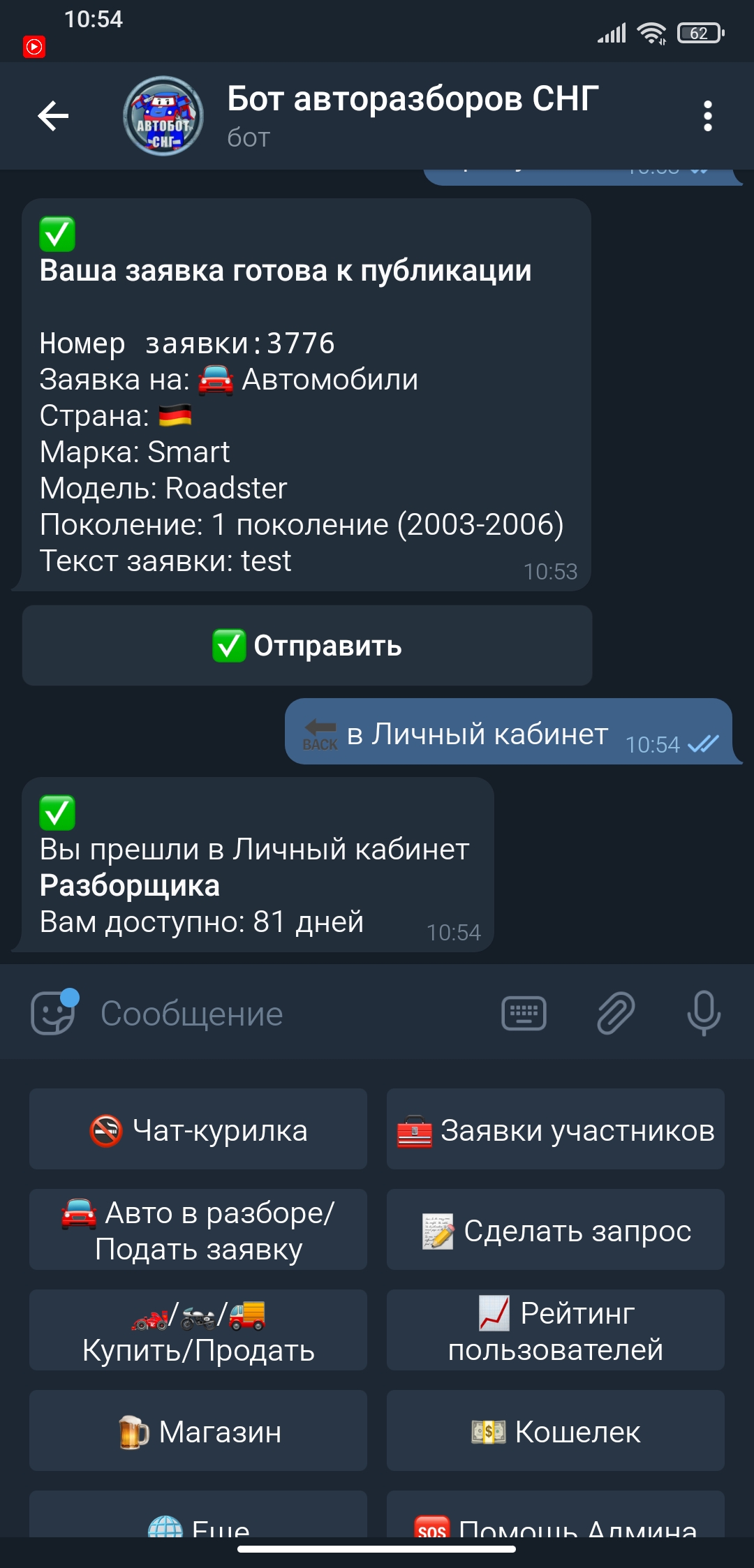
Task: Select the Чат-курилка button
Action: 198,1130
